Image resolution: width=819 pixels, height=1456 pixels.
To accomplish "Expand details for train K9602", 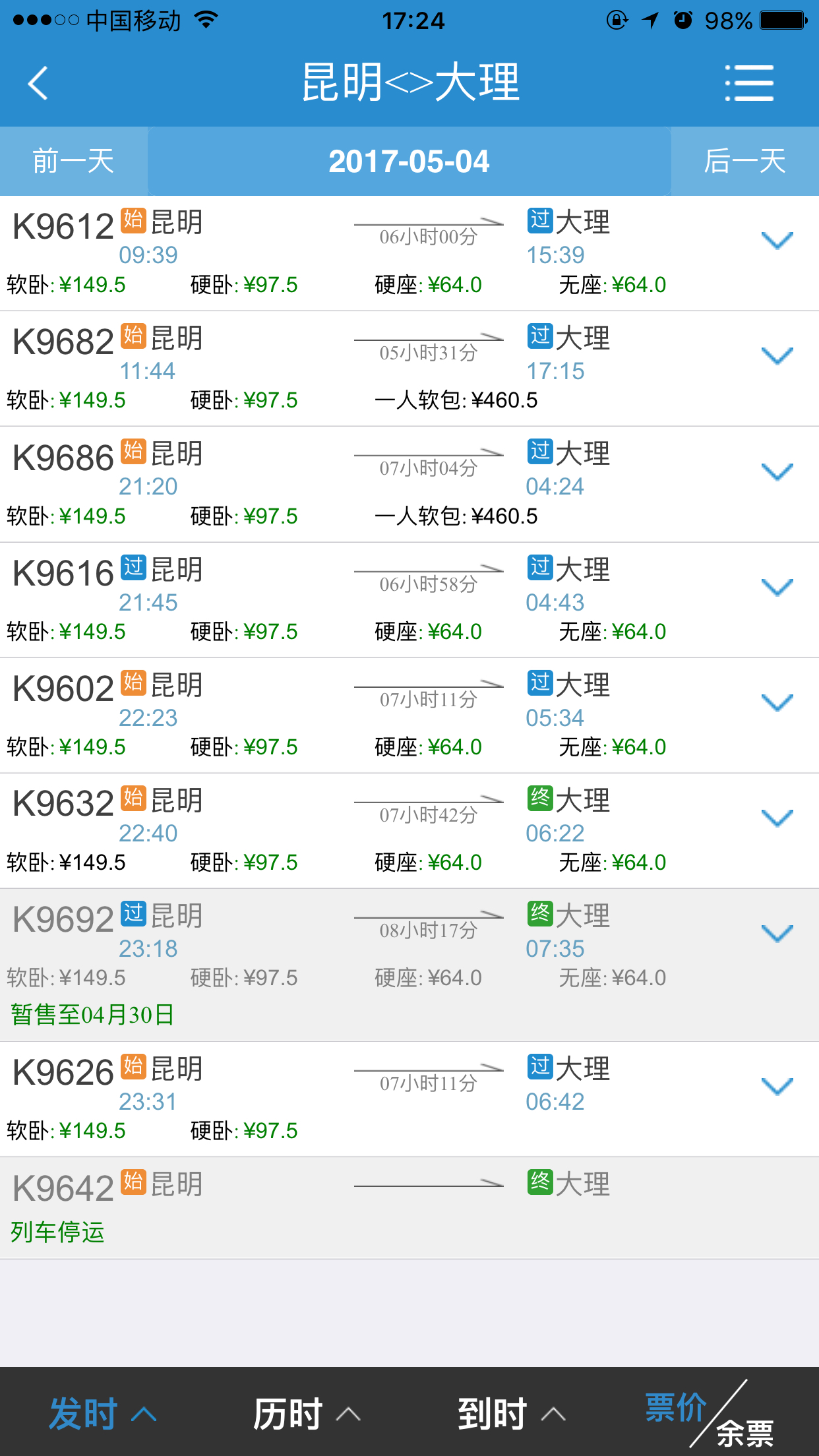I will pos(777,704).
